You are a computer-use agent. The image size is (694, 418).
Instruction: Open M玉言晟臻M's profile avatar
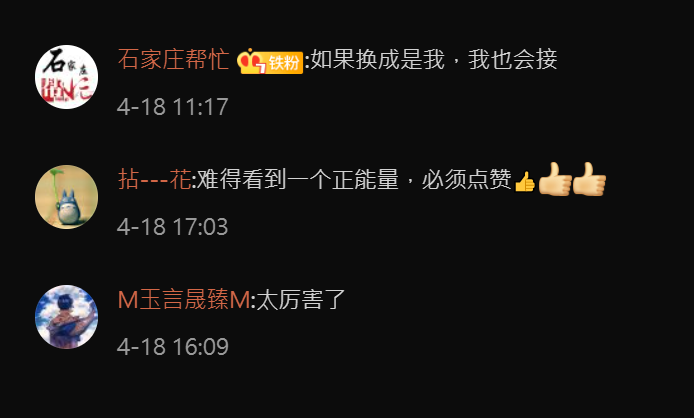(67, 317)
